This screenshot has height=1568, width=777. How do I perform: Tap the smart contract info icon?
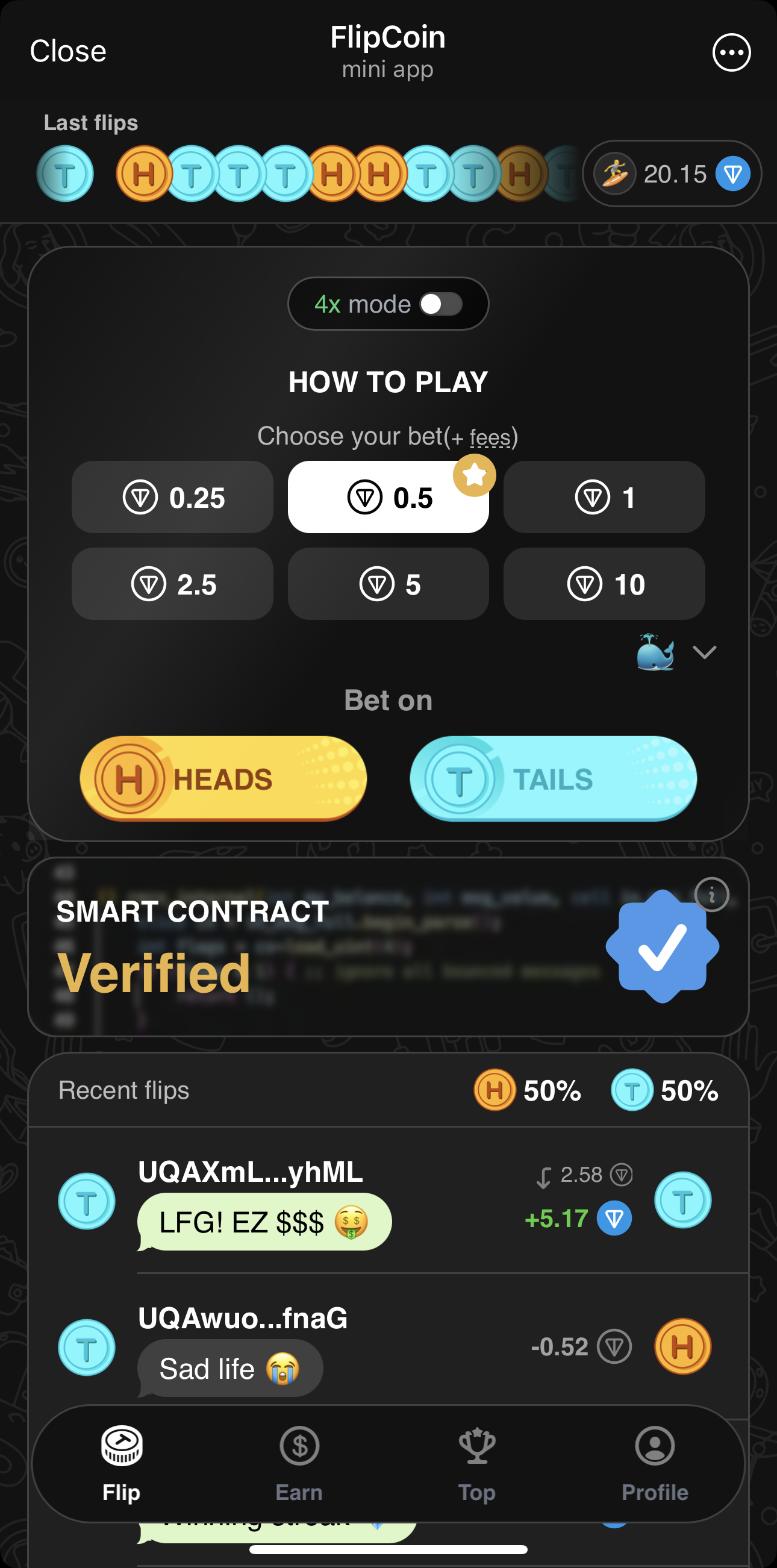click(711, 895)
